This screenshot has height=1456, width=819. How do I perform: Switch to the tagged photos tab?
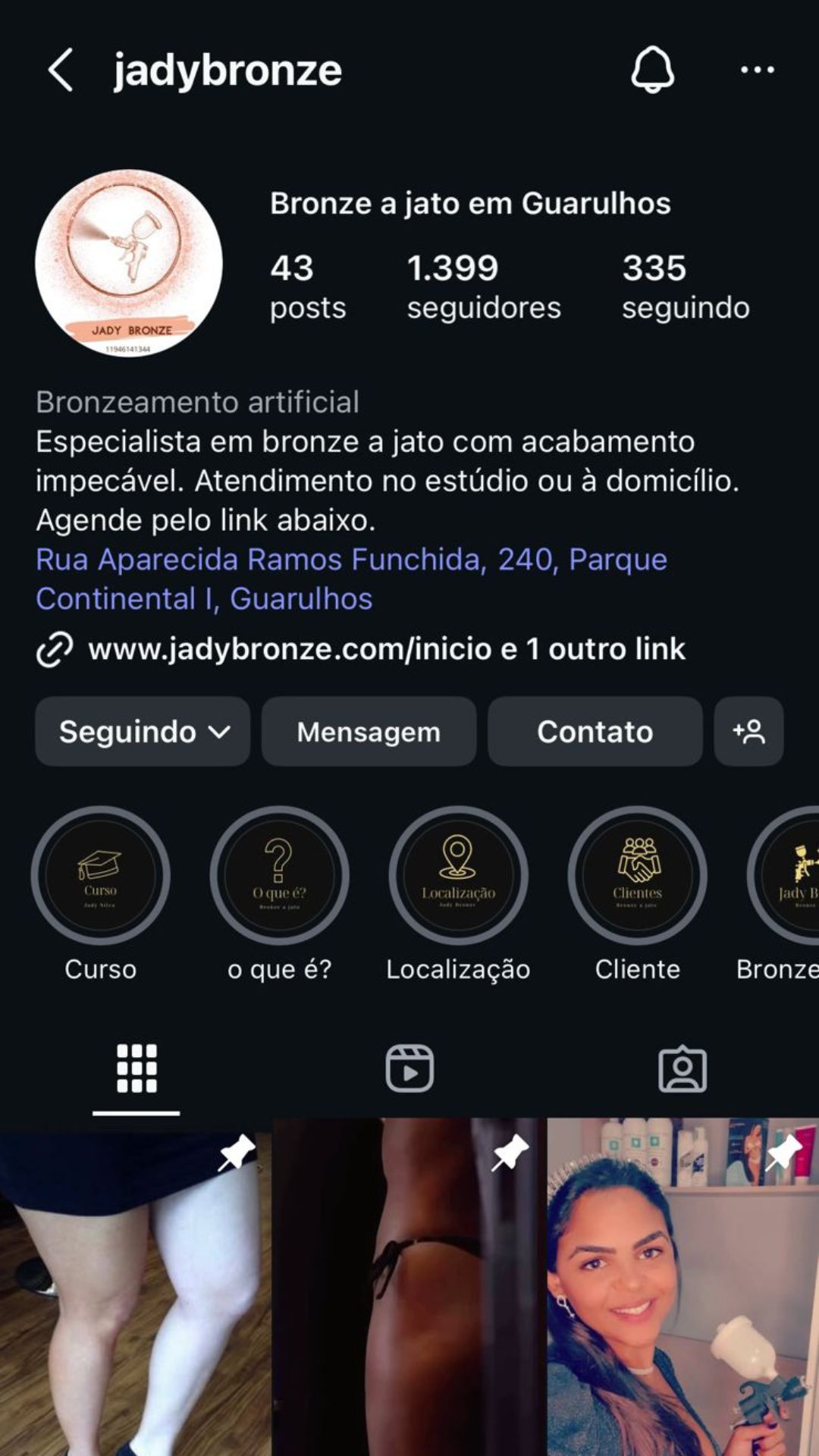[x=682, y=1068]
